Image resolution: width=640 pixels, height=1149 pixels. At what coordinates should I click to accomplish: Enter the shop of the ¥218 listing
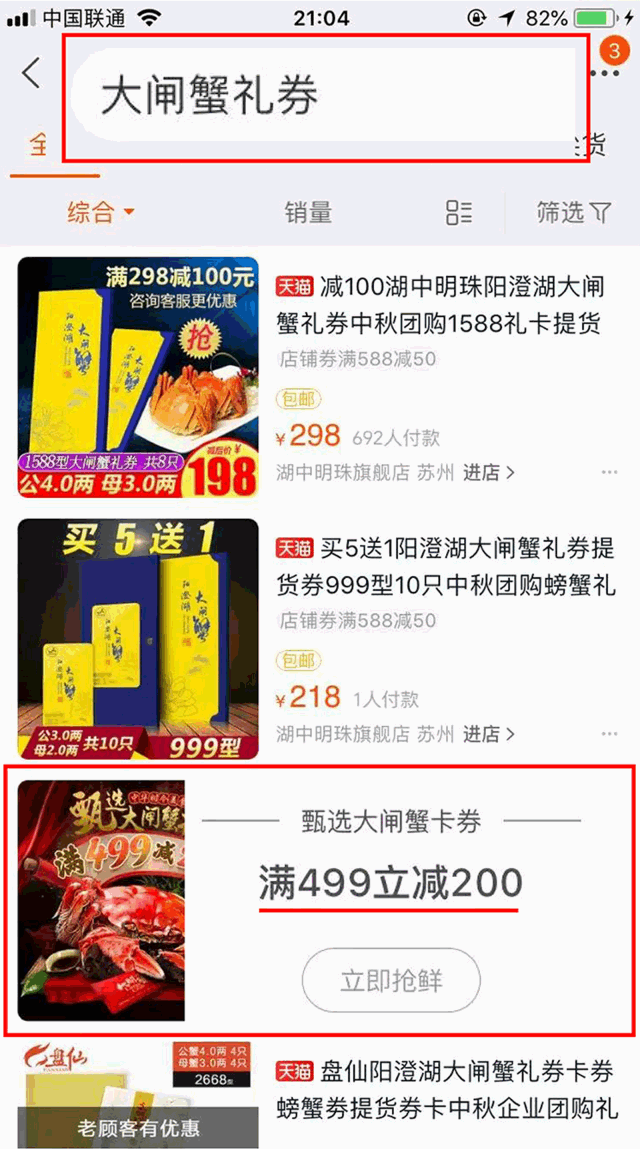click(488, 734)
